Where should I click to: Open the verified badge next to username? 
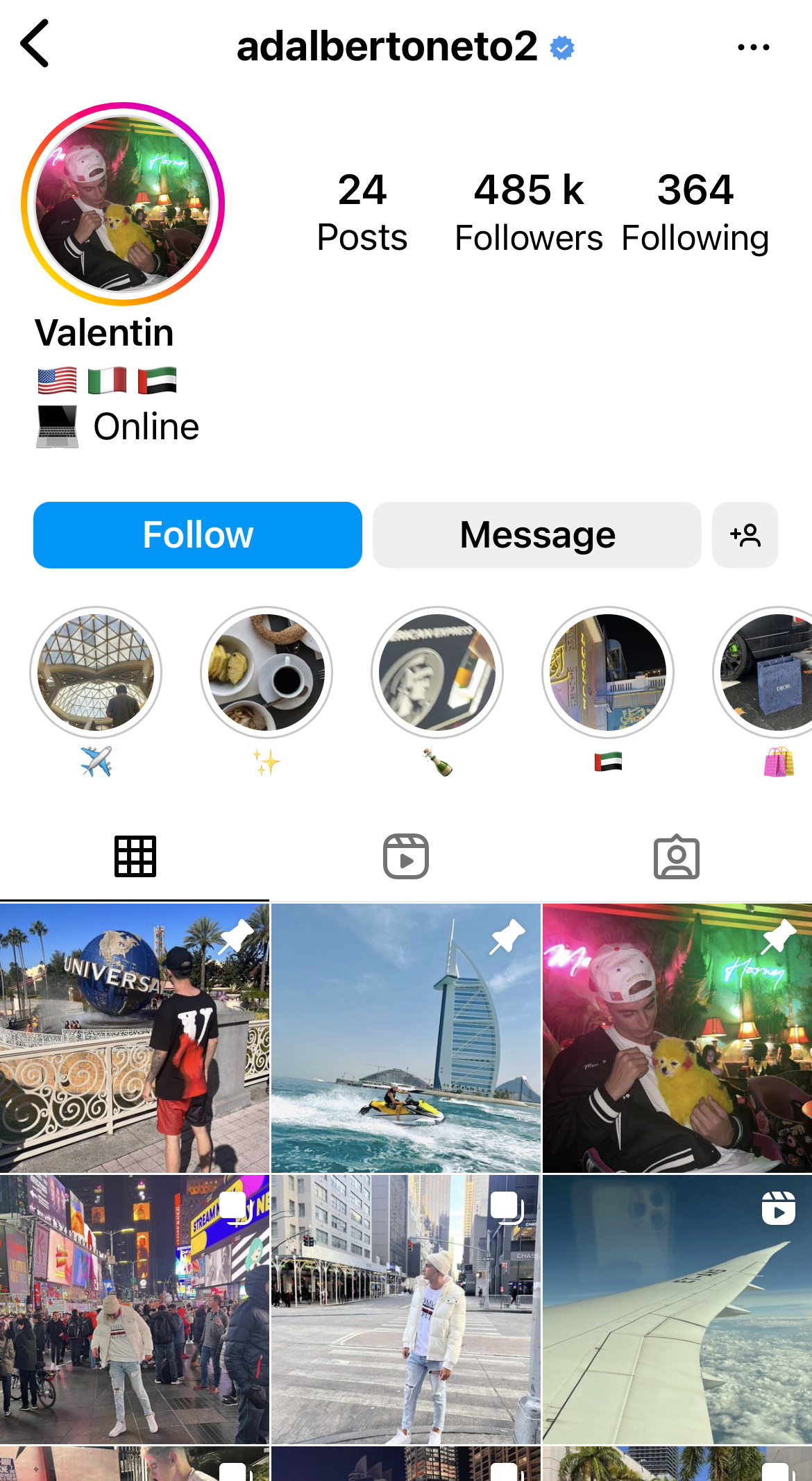pyautogui.click(x=559, y=46)
